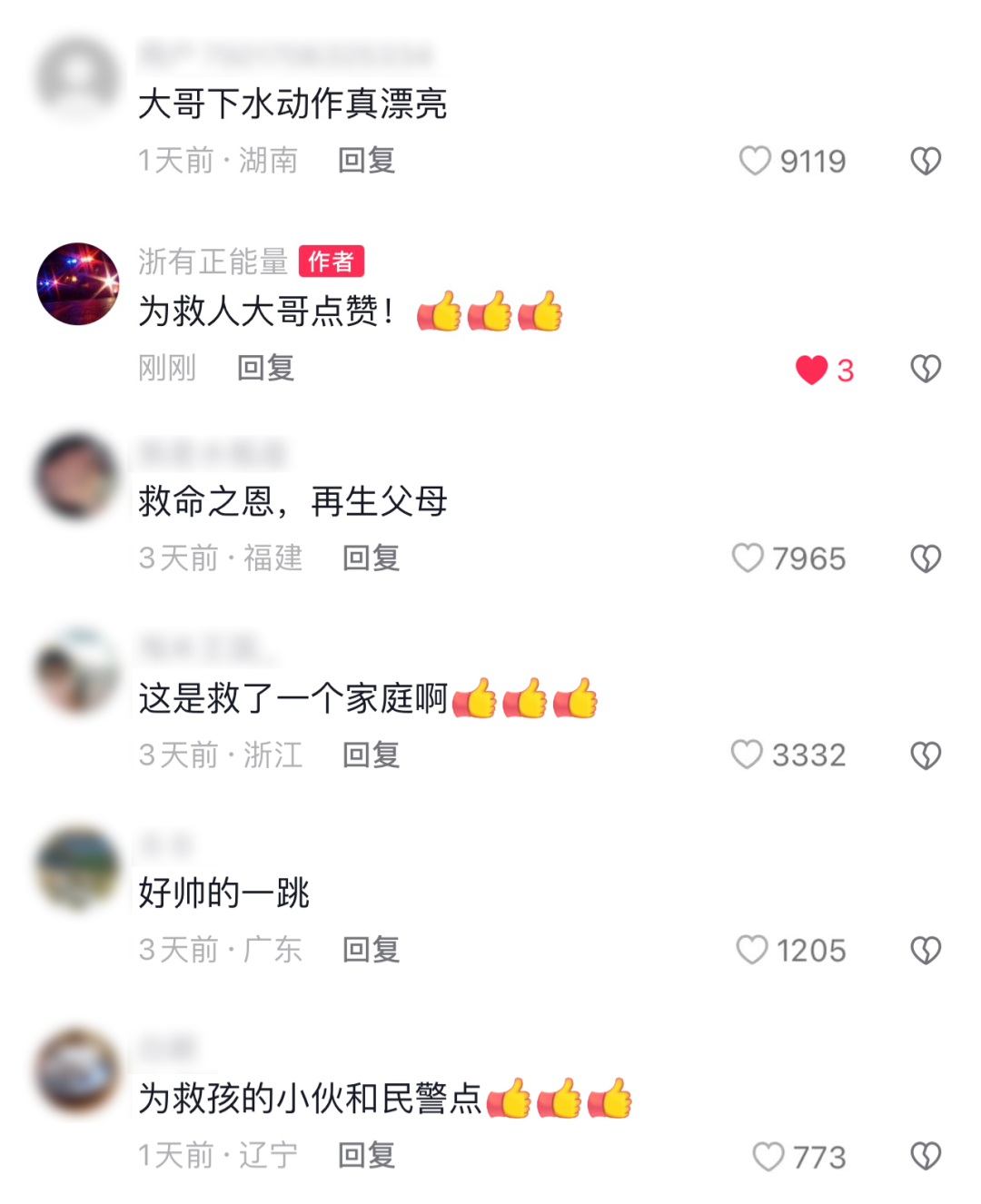Open 浙有正能量 author profile avatar

click(x=78, y=283)
